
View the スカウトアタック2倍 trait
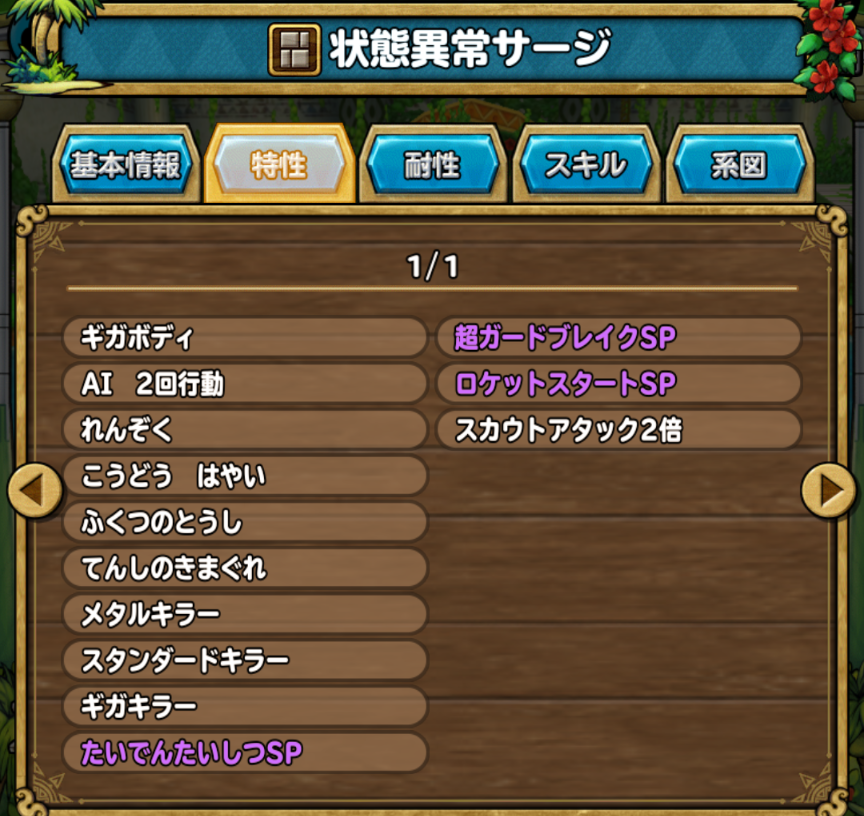[618, 430]
